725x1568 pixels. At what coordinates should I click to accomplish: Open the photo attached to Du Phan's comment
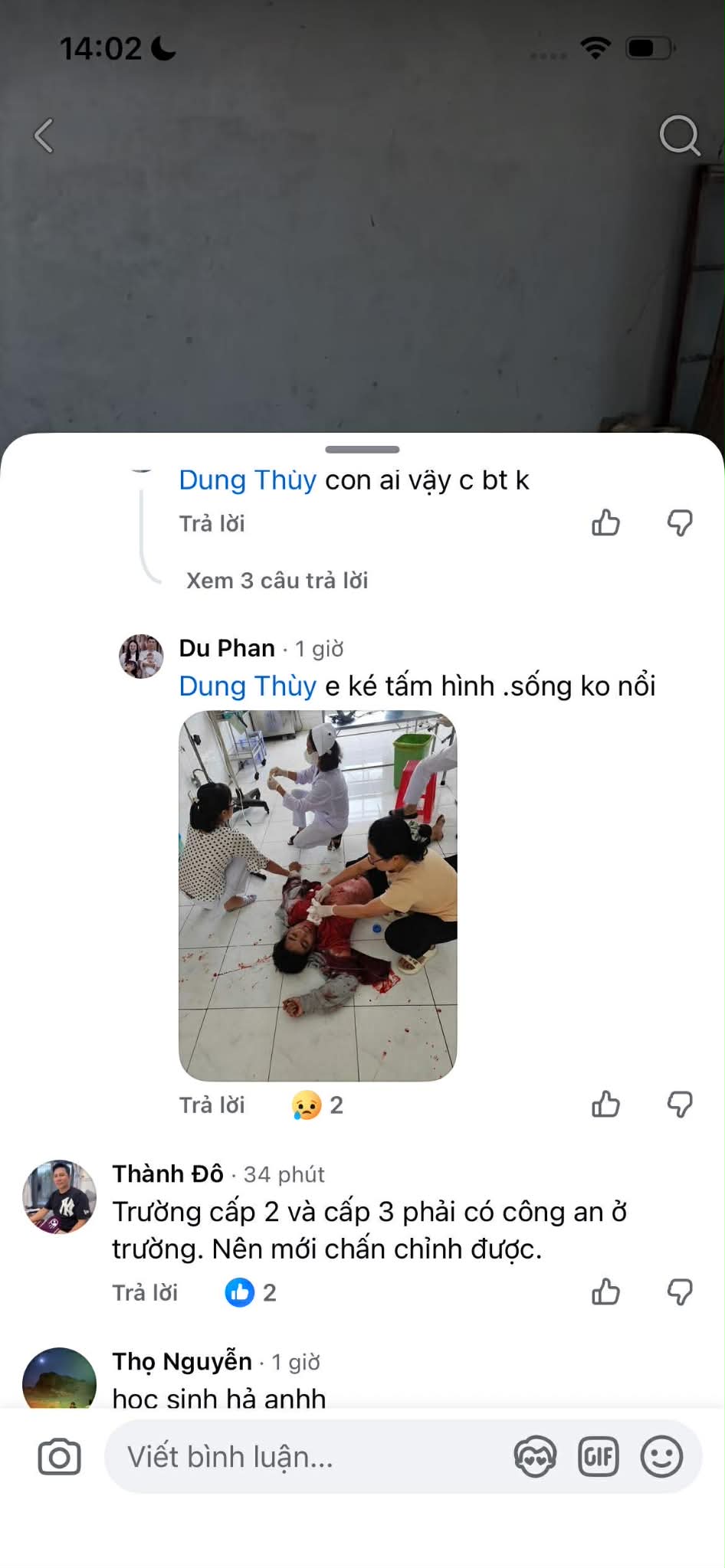(x=317, y=895)
